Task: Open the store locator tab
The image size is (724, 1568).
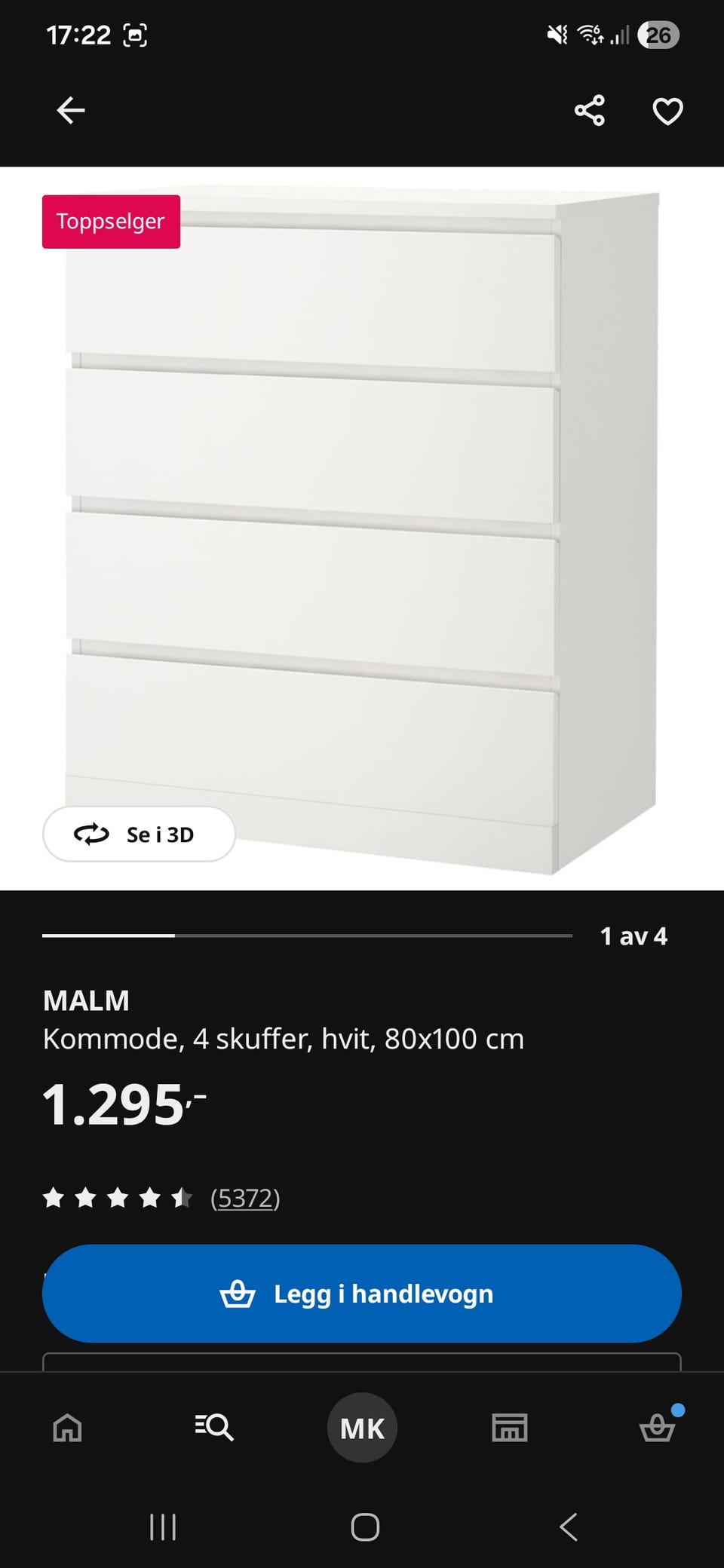Action: point(510,1427)
